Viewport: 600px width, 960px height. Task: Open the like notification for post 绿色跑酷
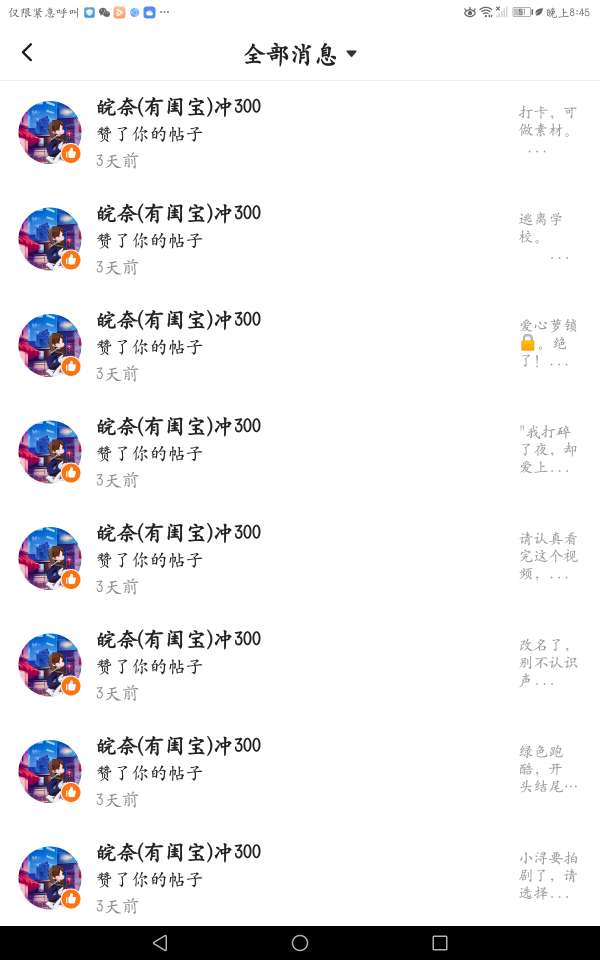click(300, 773)
